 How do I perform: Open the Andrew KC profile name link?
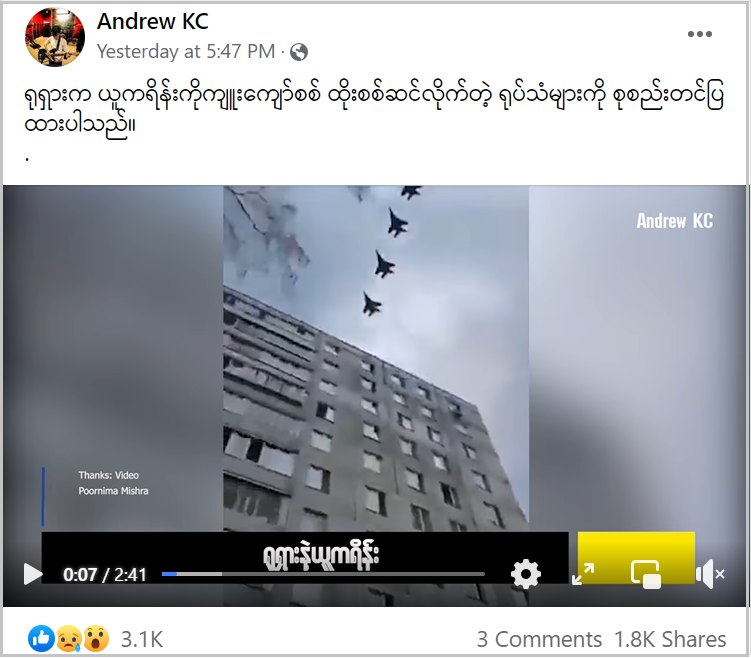click(152, 22)
